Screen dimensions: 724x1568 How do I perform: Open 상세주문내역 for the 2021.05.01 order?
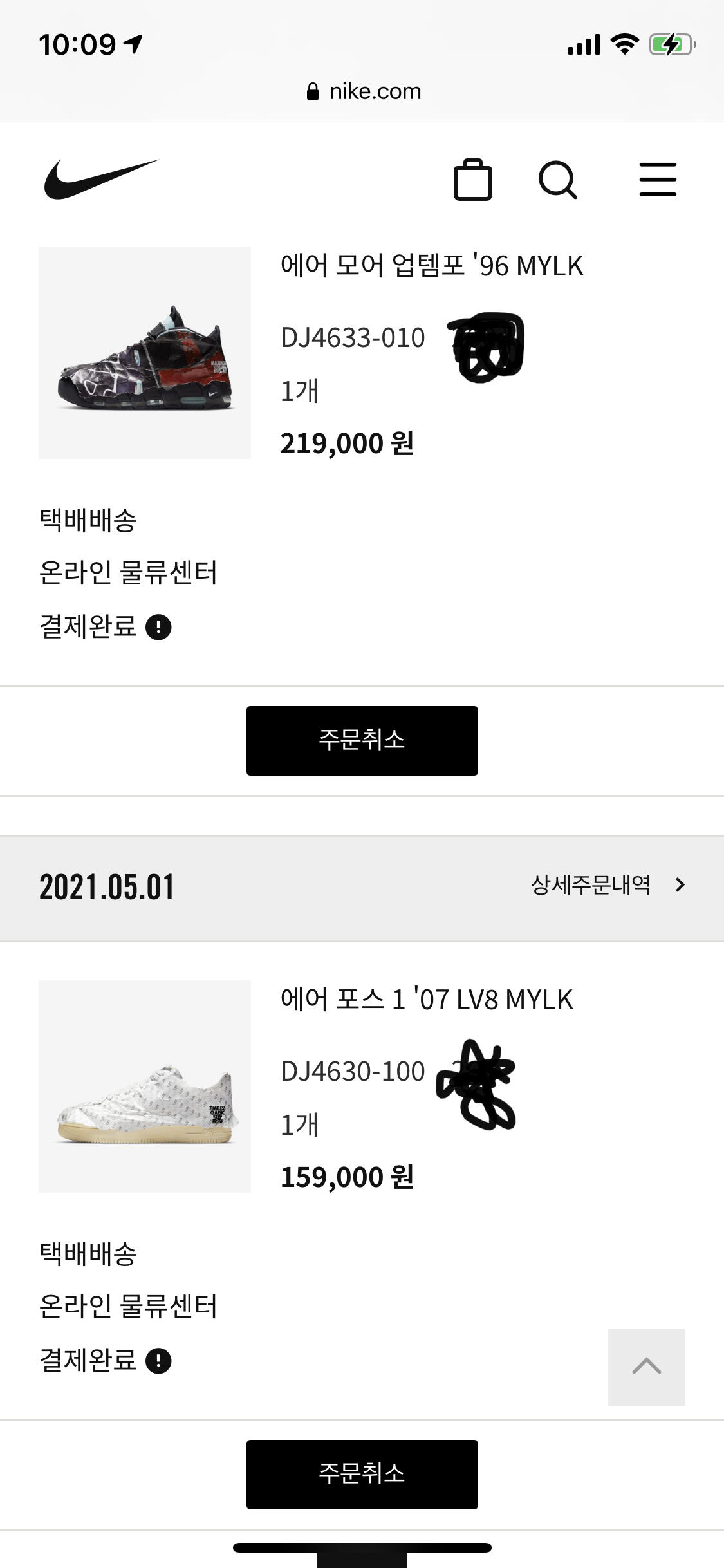pos(607,885)
